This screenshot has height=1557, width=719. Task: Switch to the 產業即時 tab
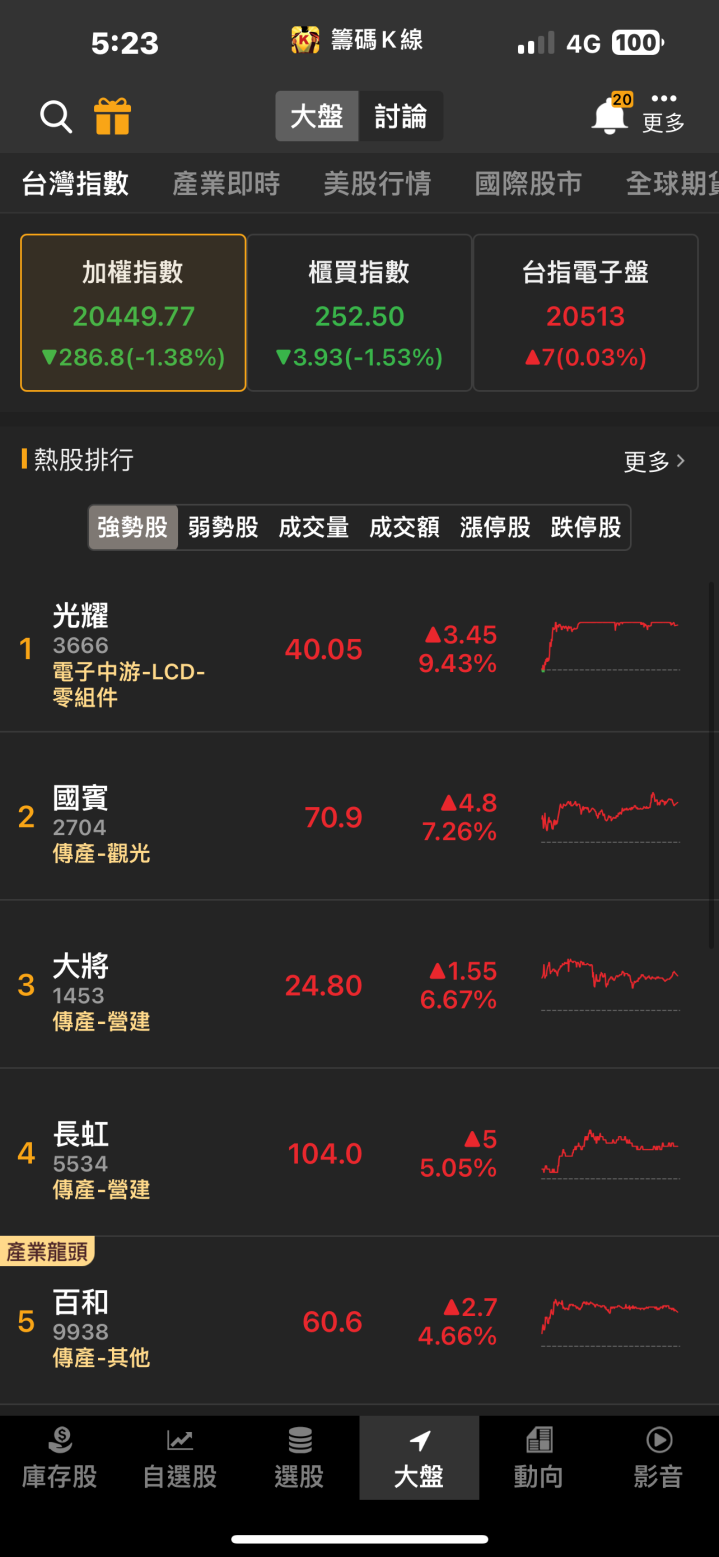point(226,184)
